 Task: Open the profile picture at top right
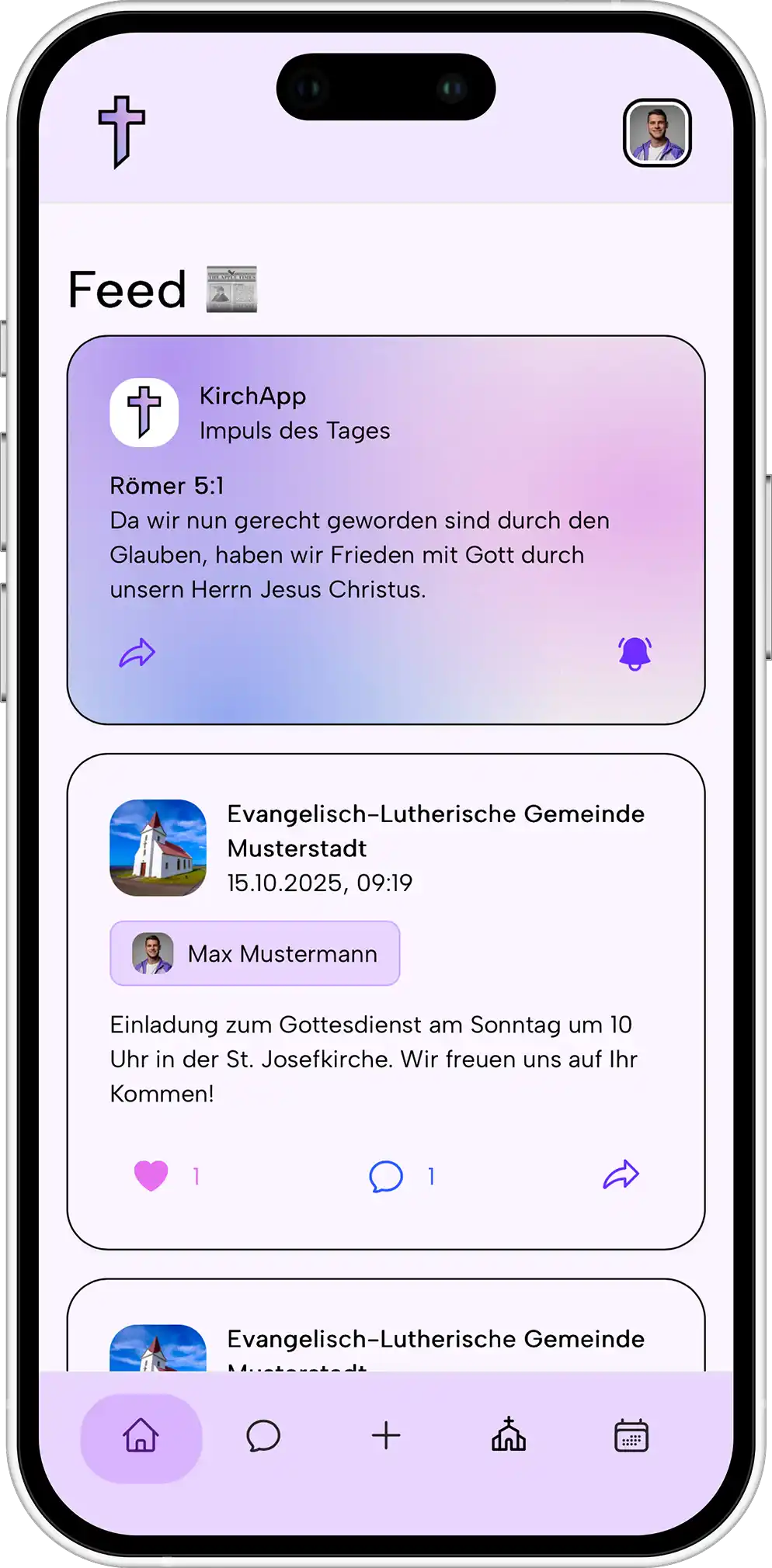coord(657,133)
